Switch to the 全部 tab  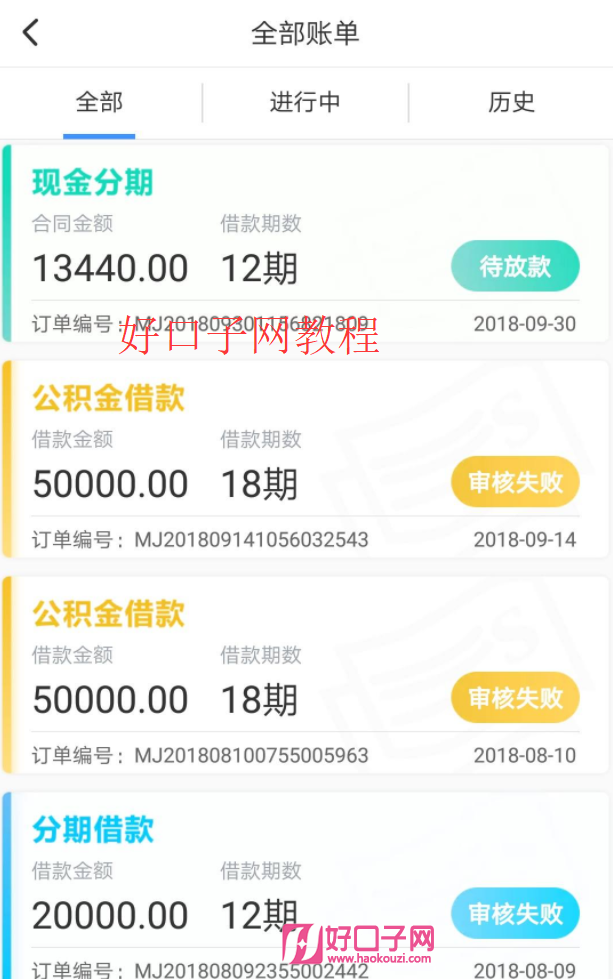point(99,103)
